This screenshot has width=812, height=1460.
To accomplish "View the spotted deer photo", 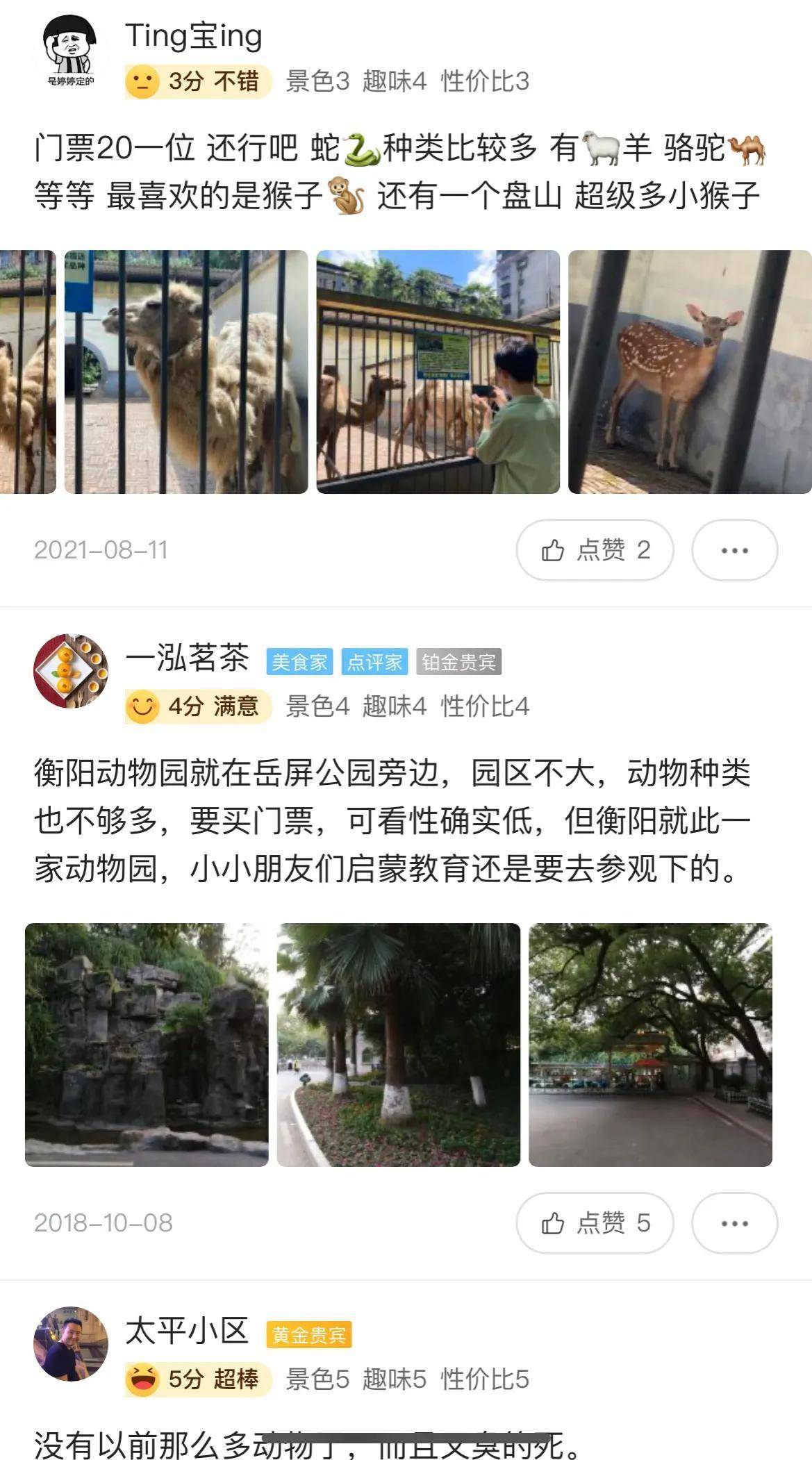I will coord(689,372).
